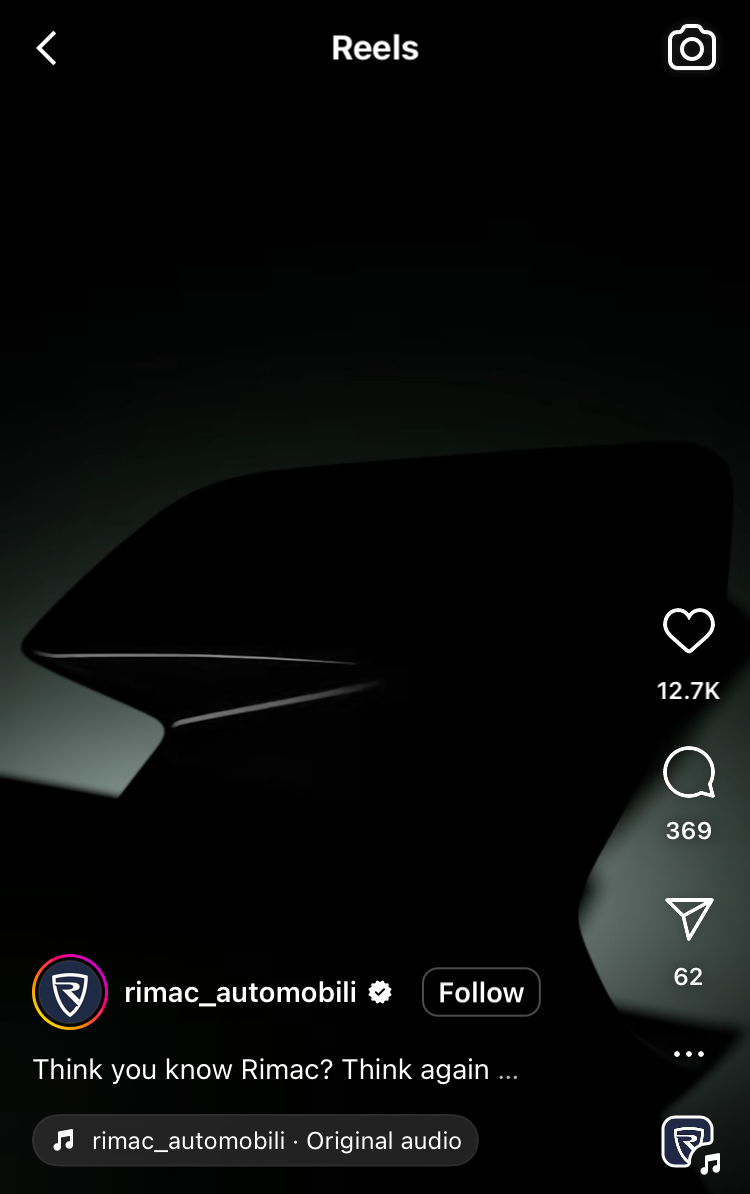Viewport: 750px width, 1194px height.
Task: Open rimac_automobili profile picture
Action: pyautogui.click(x=70, y=992)
